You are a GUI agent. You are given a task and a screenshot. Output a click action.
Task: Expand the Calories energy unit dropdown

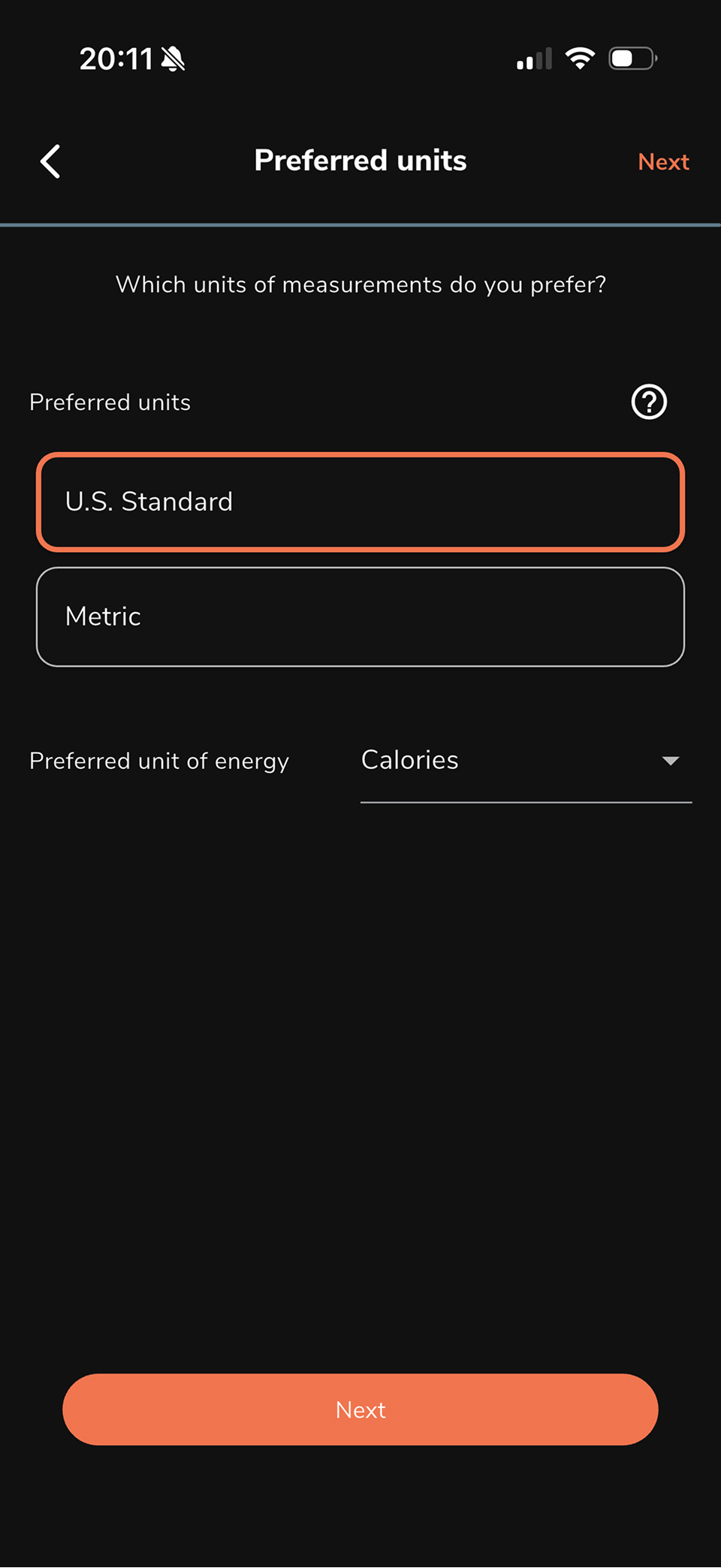click(525, 761)
